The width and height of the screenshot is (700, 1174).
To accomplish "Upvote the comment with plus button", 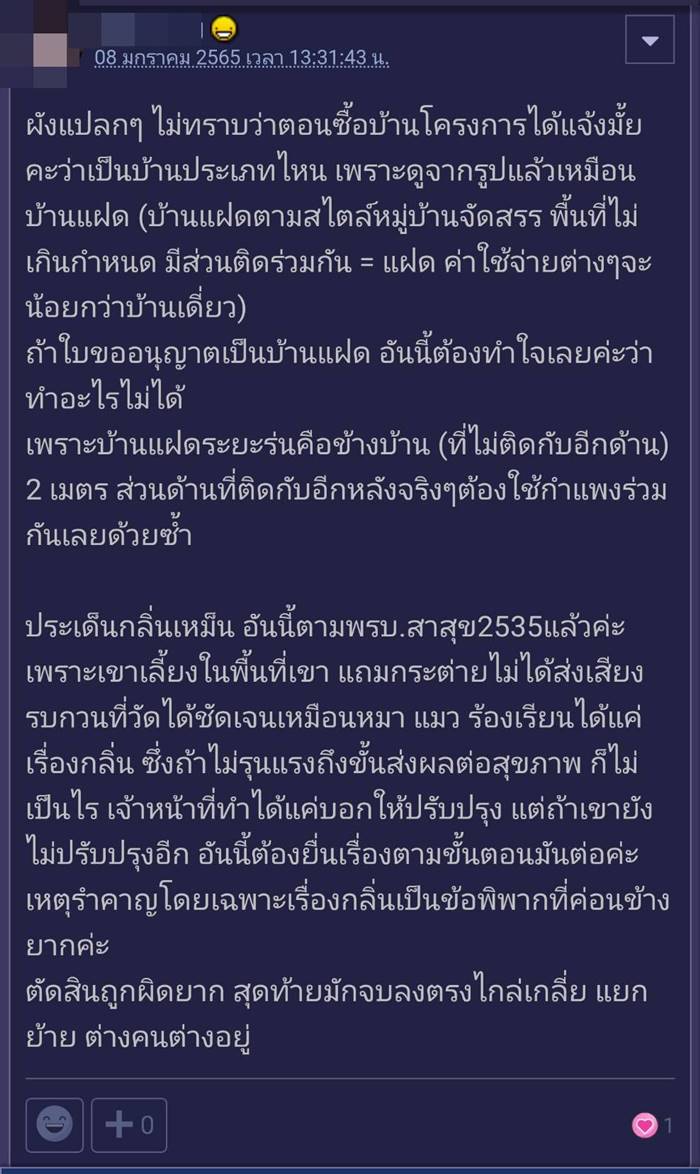I will (x=129, y=1124).
